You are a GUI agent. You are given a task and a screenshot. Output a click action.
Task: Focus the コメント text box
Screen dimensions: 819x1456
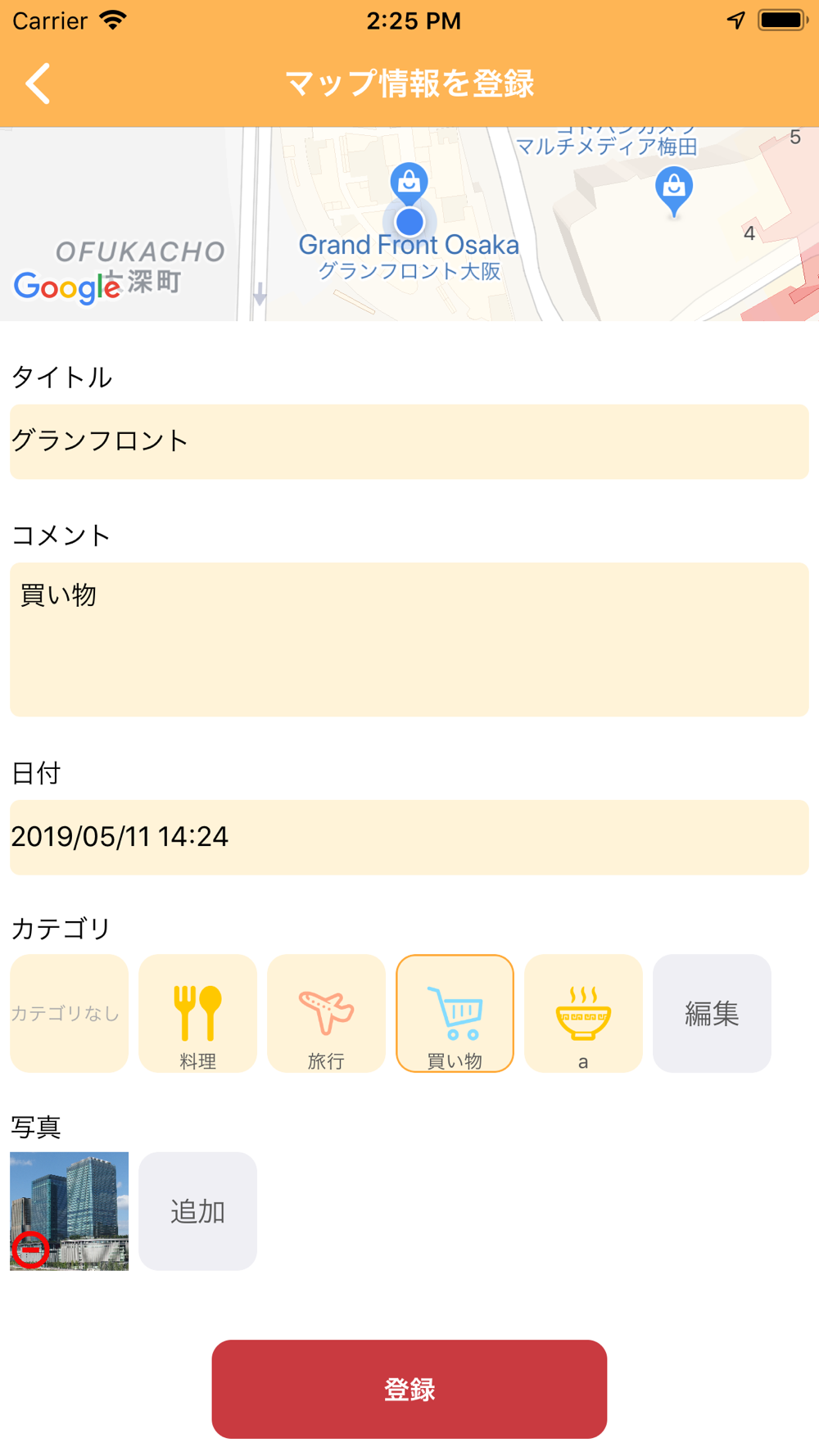click(409, 639)
